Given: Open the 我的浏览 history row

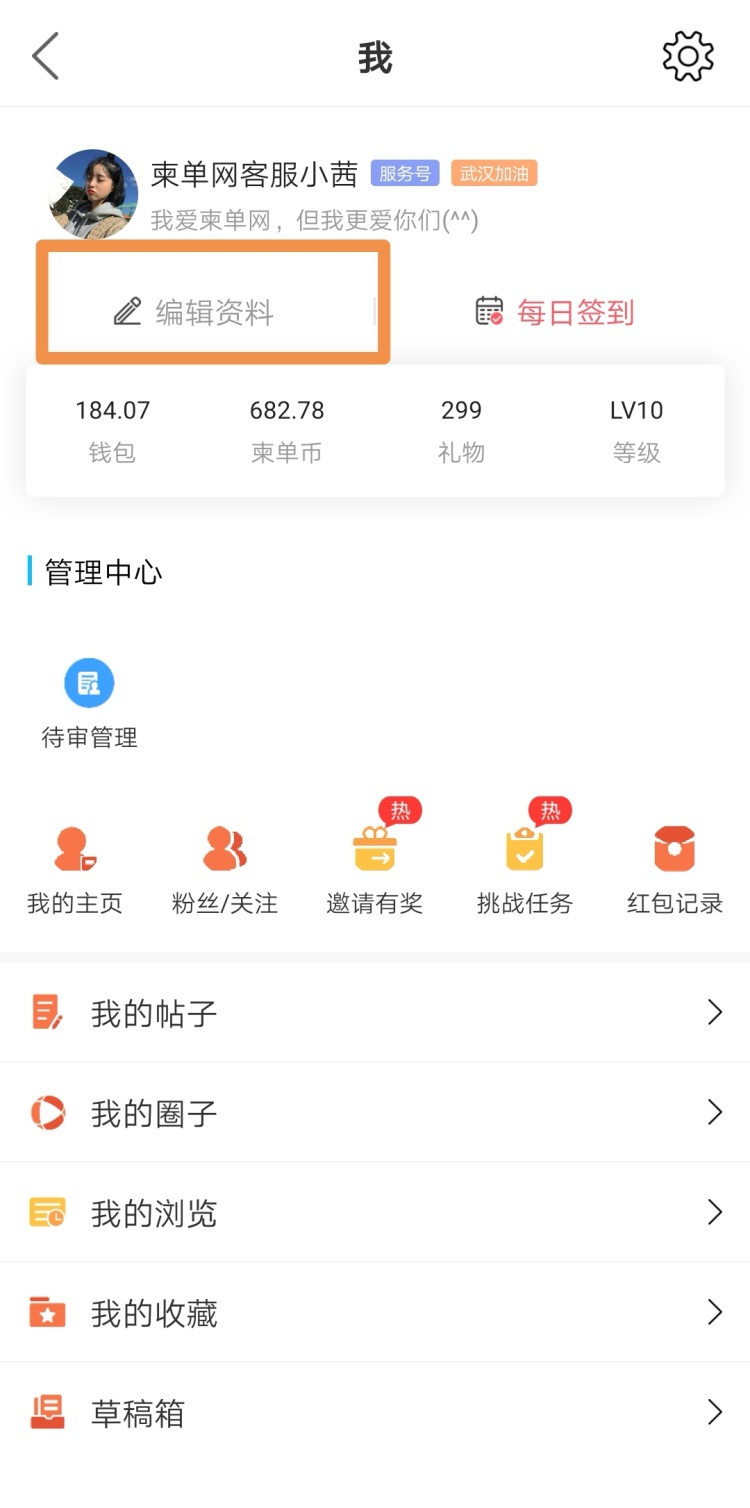Looking at the screenshot, I should 375,1213.
